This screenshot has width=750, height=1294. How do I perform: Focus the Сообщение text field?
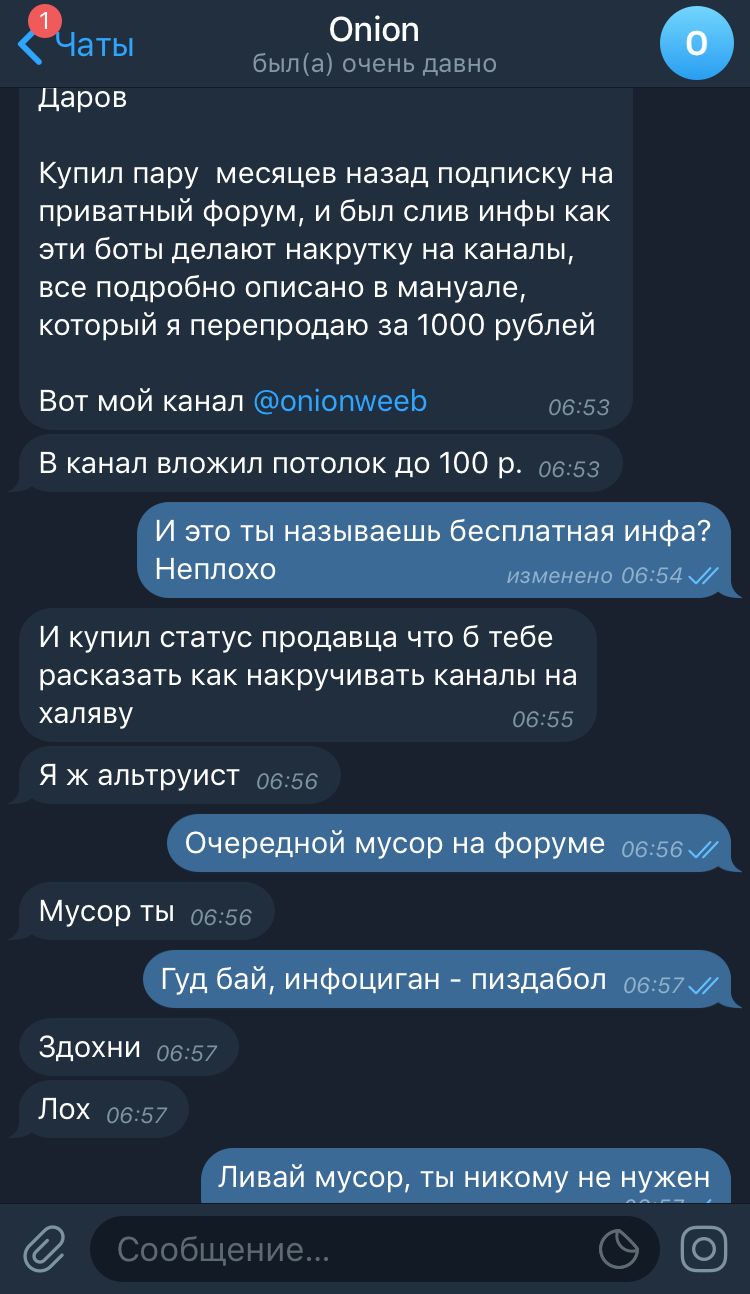point(340,1250)
